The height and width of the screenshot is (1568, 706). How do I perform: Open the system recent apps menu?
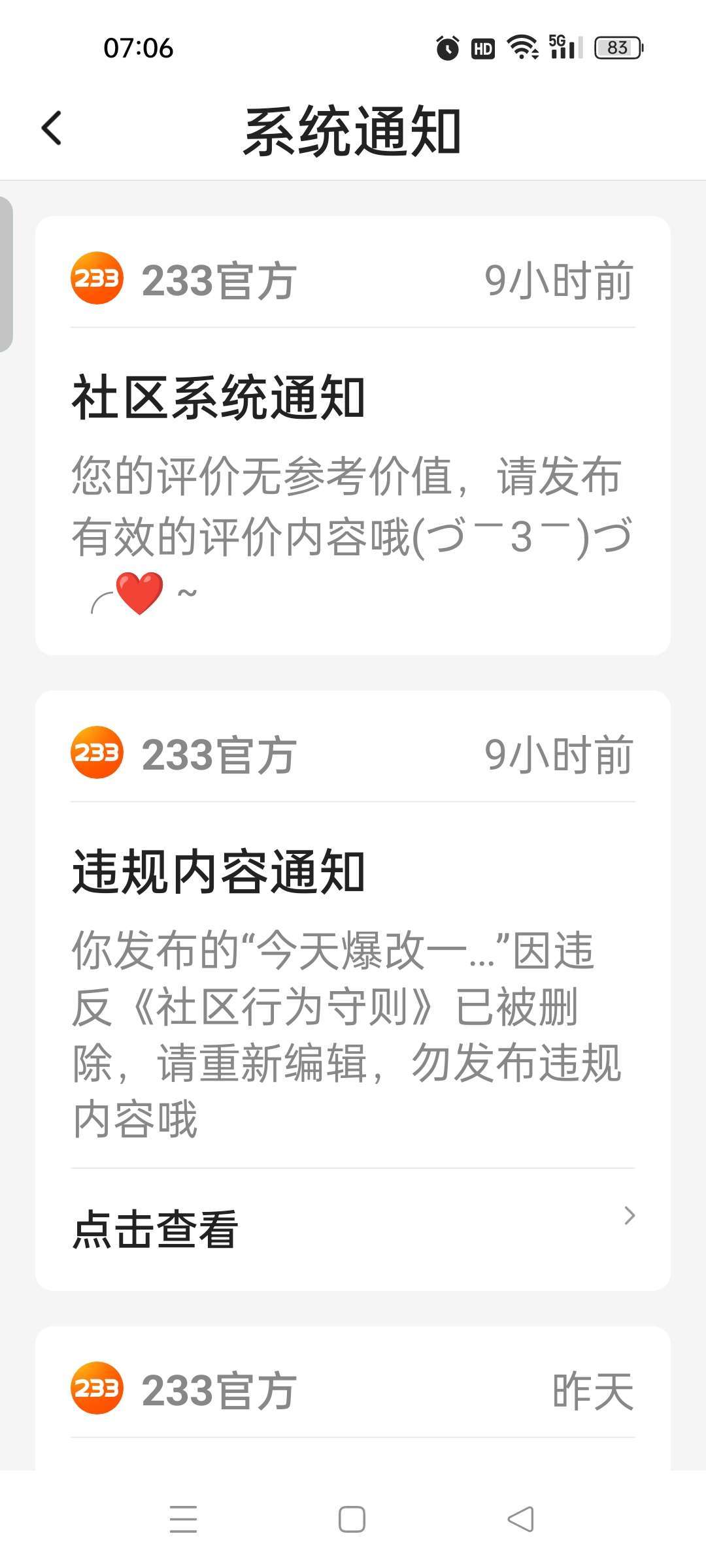click(183, 1519)
